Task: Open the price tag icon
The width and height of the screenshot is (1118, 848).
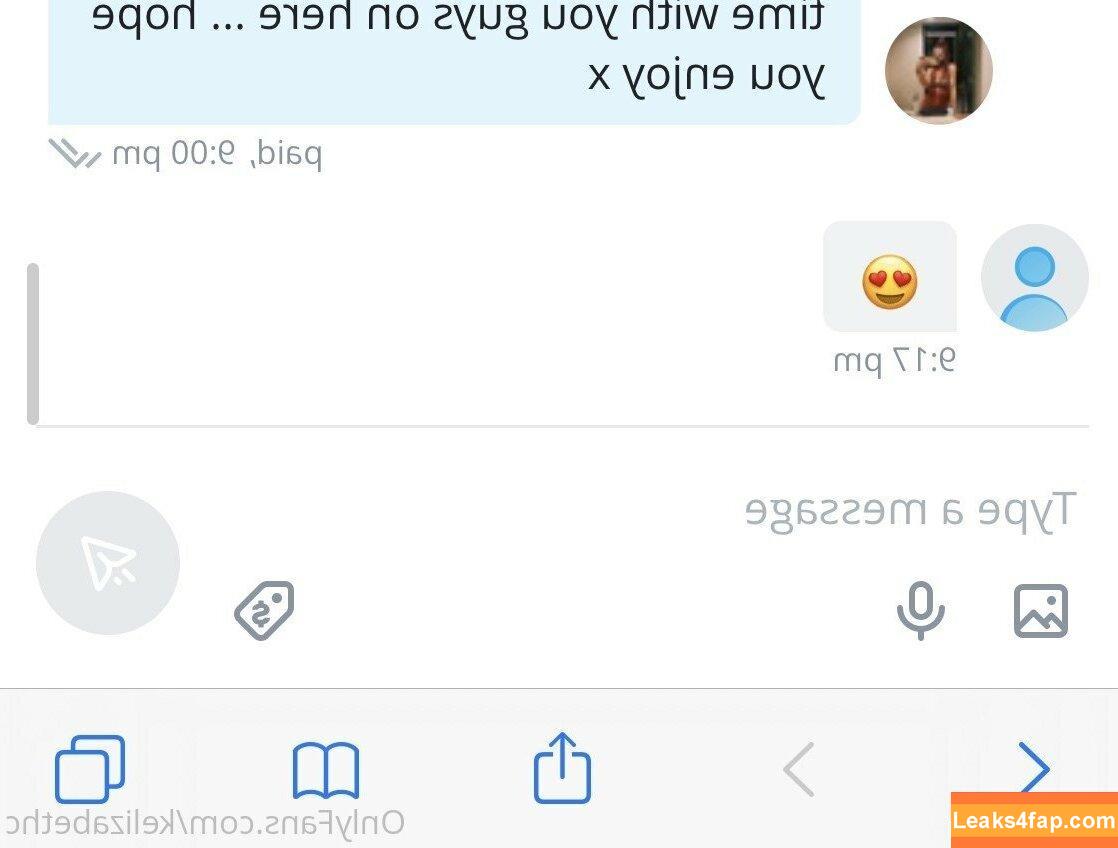Action: coord(264,610)
